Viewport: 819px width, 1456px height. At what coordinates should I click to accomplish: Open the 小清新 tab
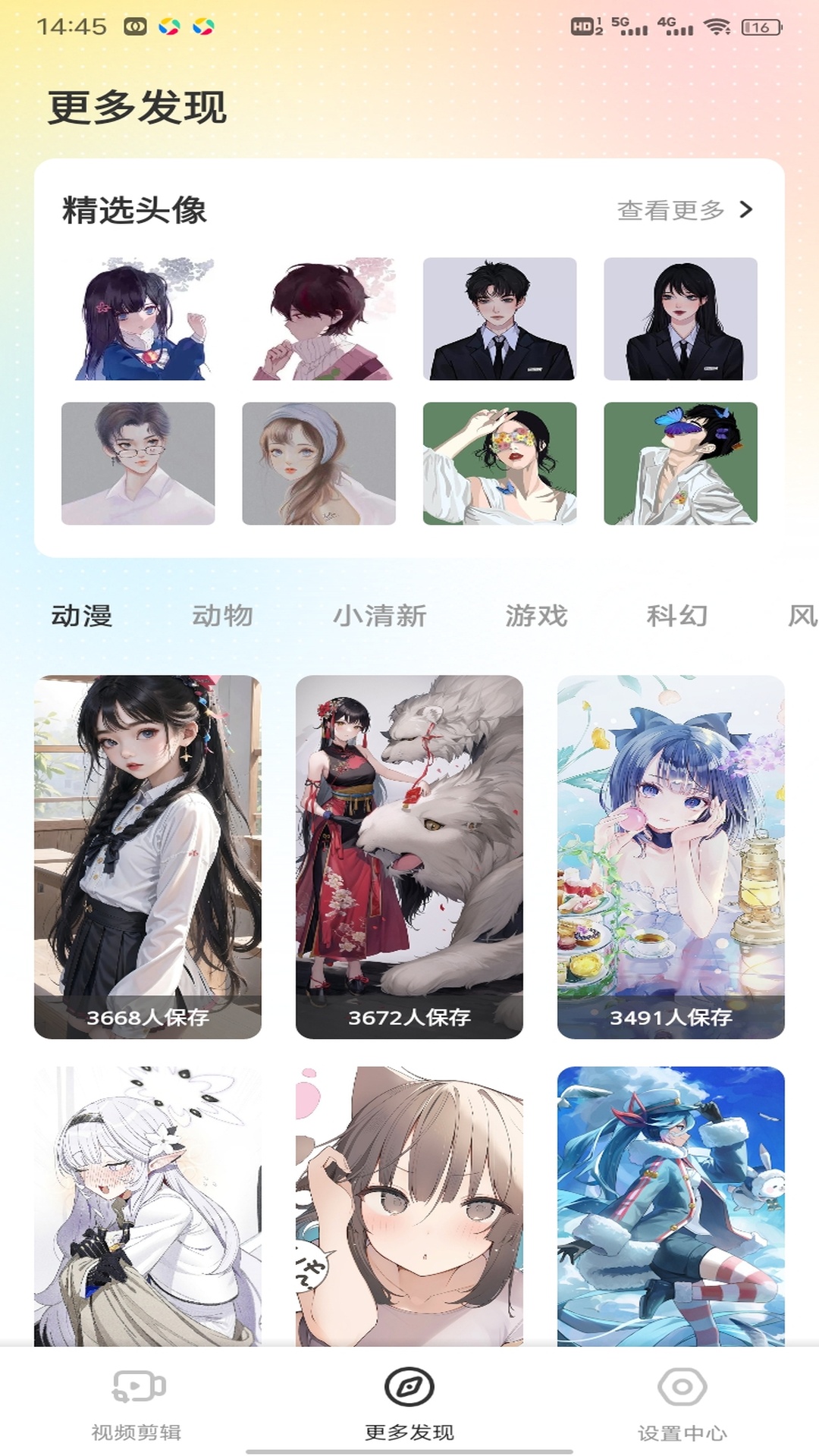coord(381,617)
